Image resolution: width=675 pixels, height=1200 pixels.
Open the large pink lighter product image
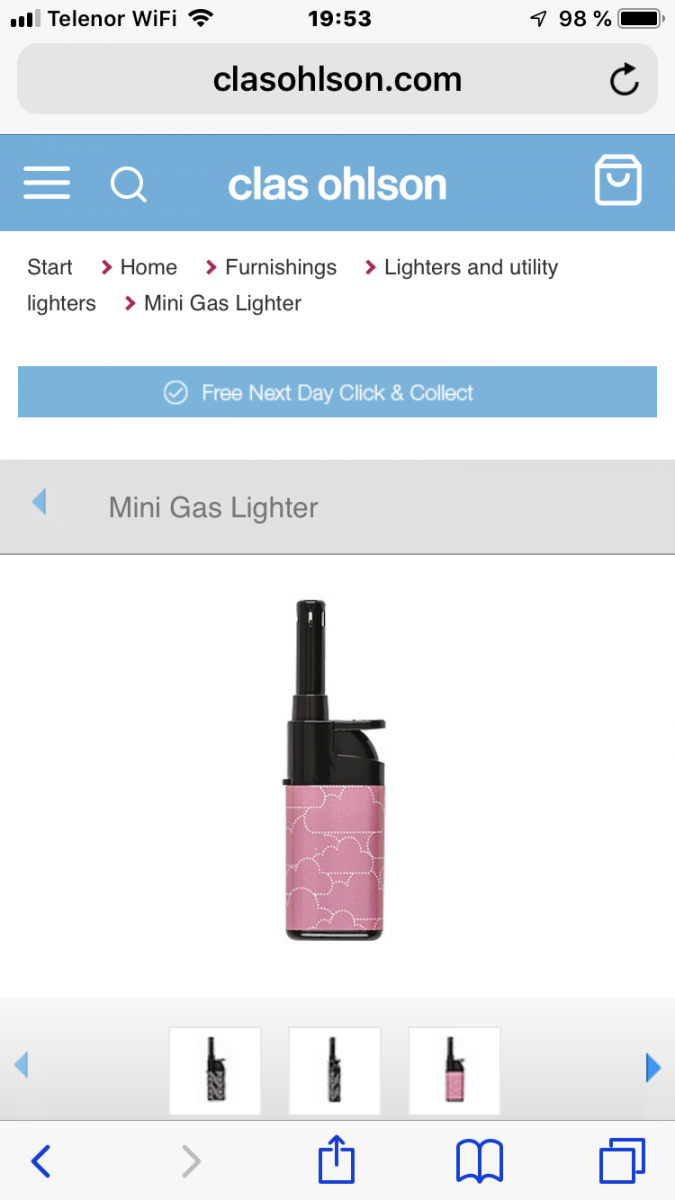pos(334,770)
